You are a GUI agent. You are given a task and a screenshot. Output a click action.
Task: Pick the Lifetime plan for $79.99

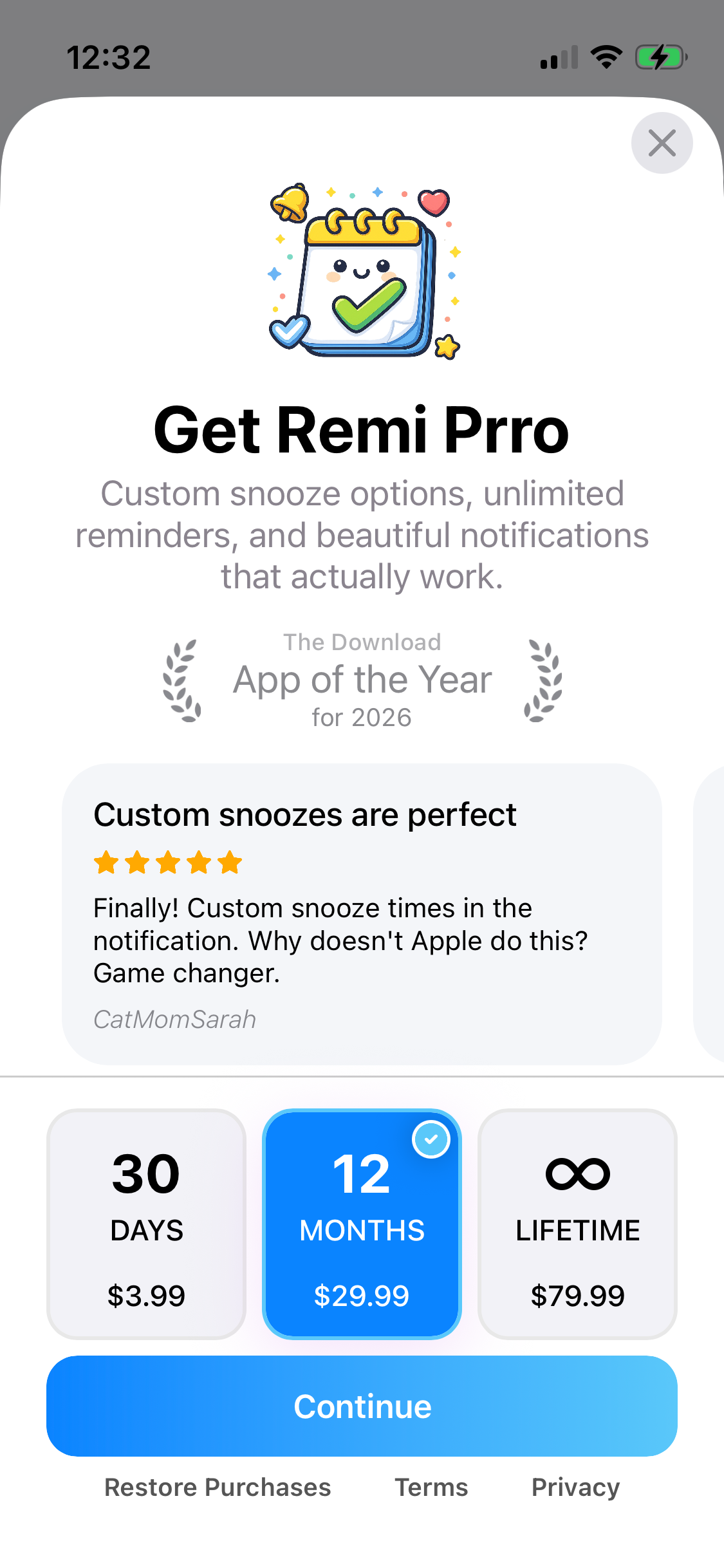point(577,1224)
